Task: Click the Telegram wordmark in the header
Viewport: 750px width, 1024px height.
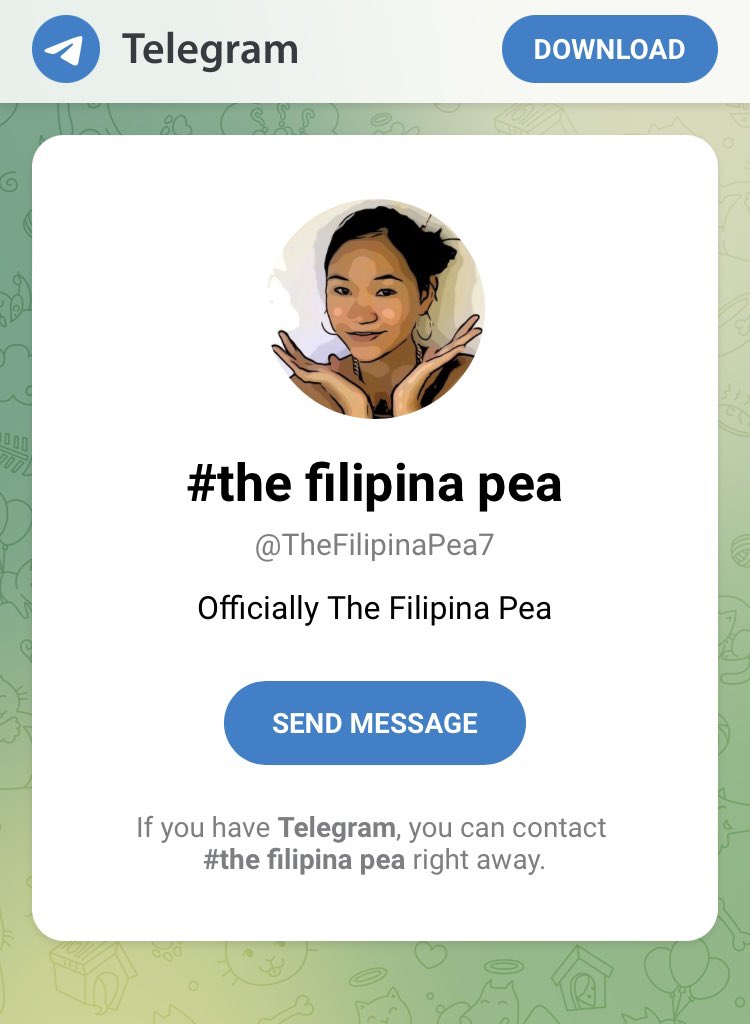Action: 210,48
